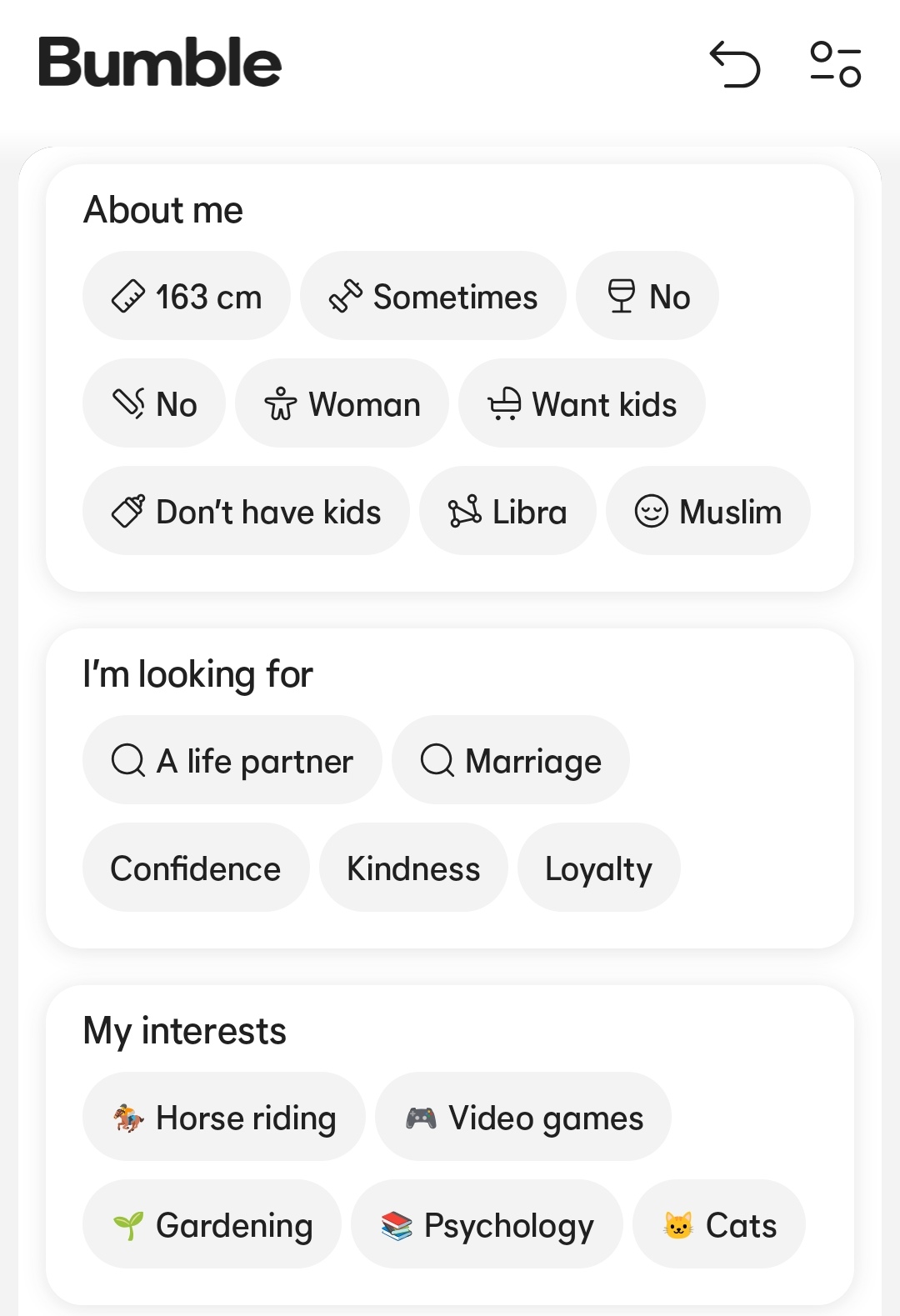Open the filter settings icon
Image resolution: width=900 pixels, height=1316 pixels.
(x=835, y=64)
